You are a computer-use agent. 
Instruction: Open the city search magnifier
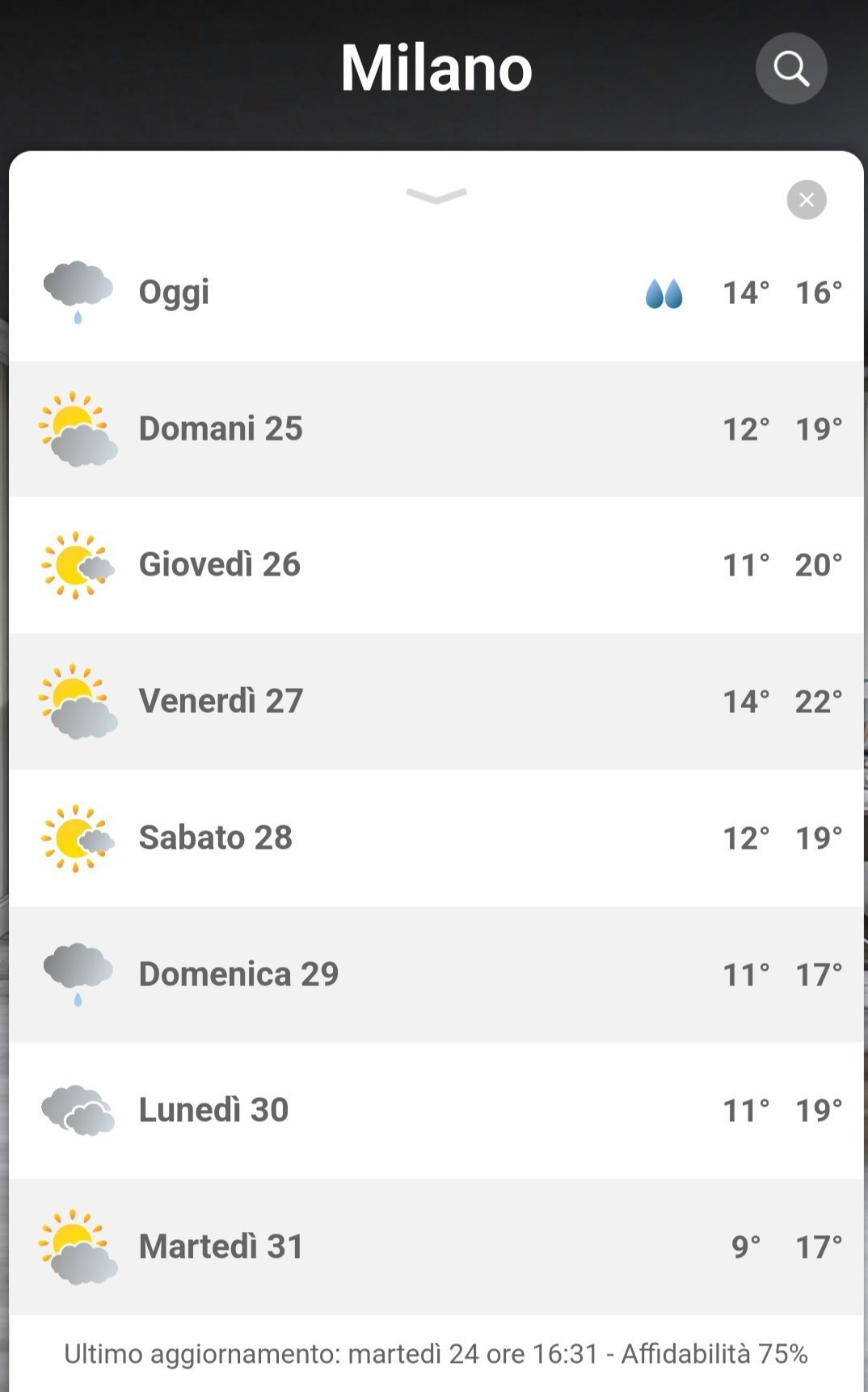[791, 68]
